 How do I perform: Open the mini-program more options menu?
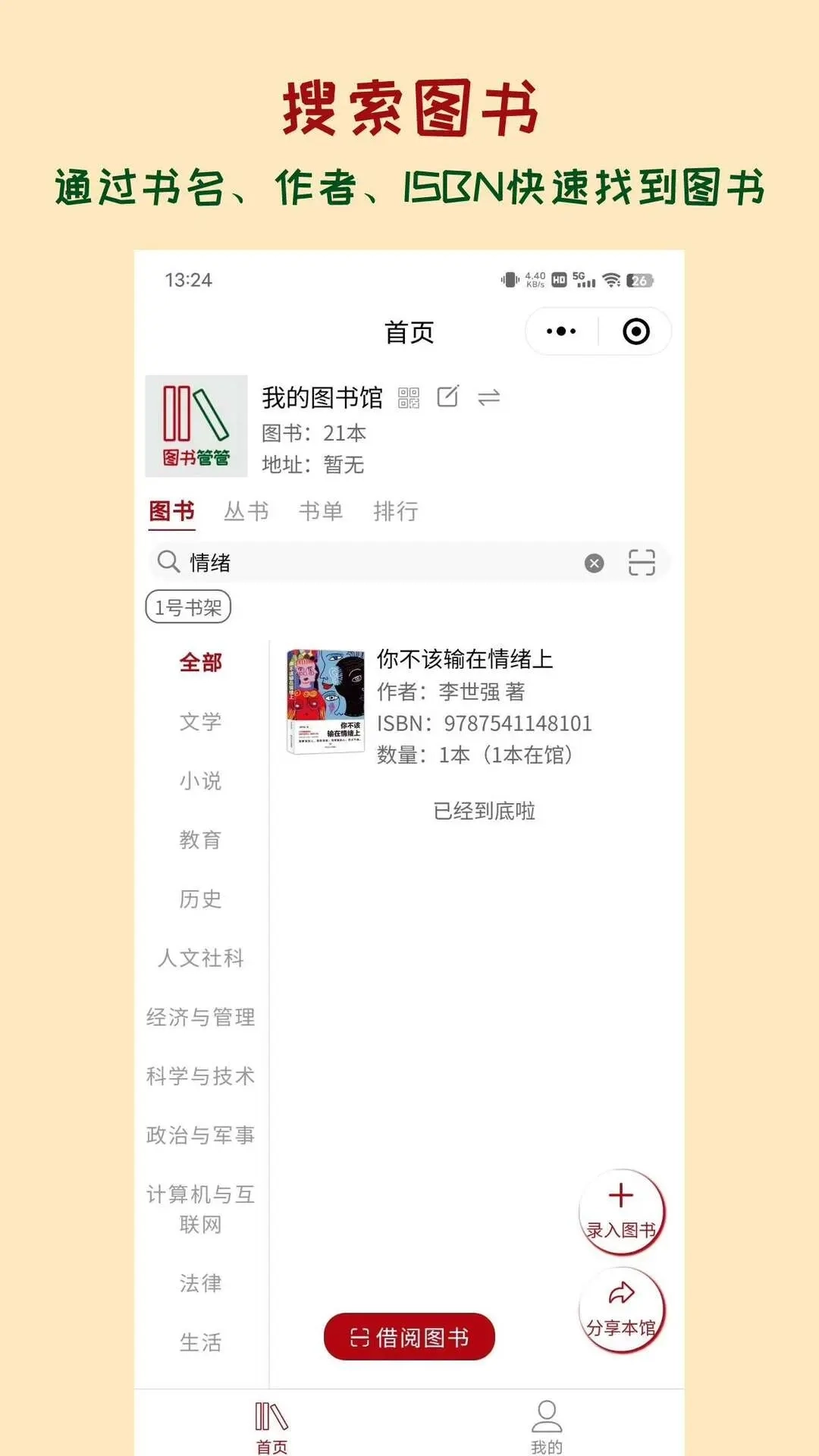pyautogui.click(x=560, y=330)
